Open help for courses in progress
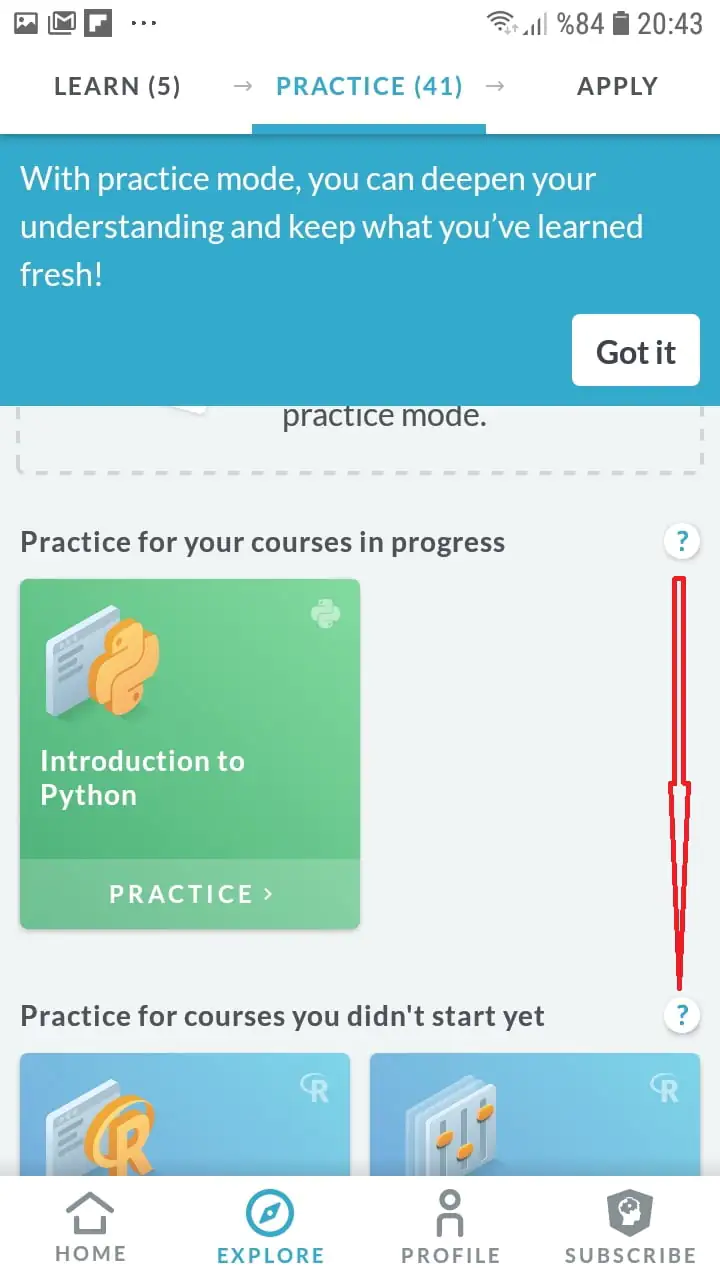Image resolution: width=720 pixels, height=1280 pixels. [x=682, y=542]
